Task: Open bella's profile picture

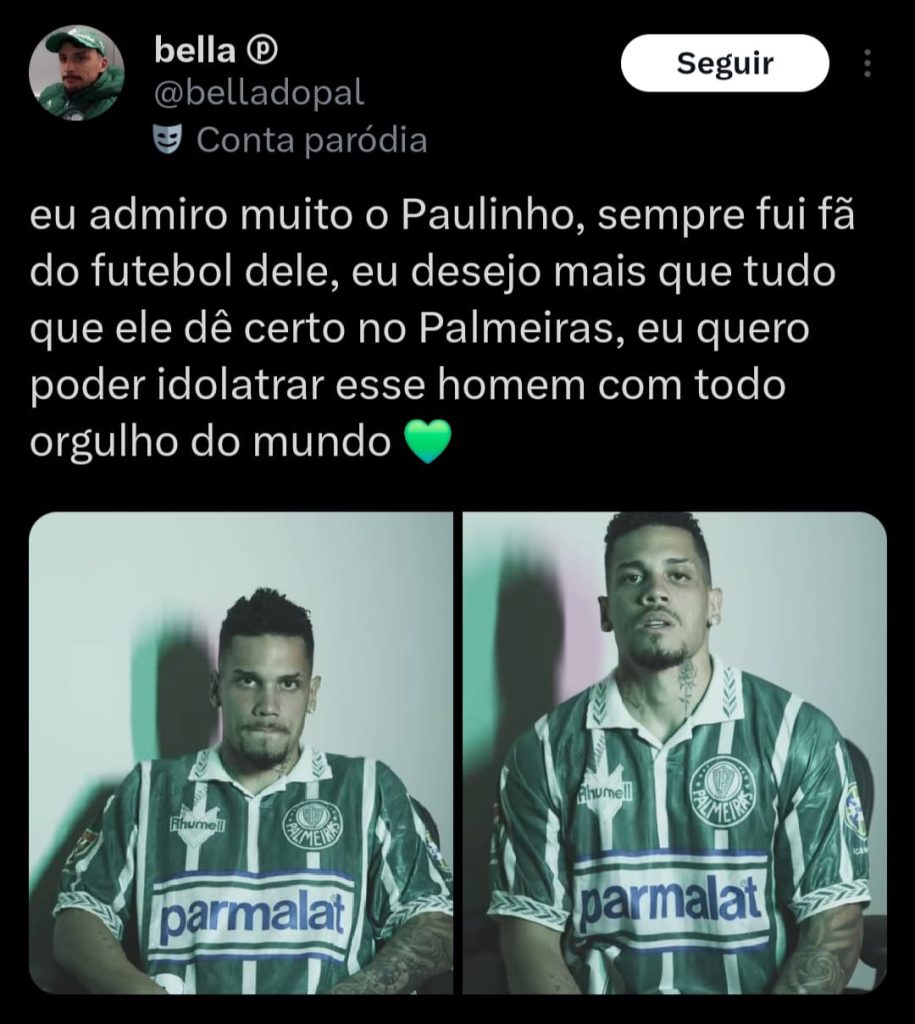Action: (x=76, y=72)
